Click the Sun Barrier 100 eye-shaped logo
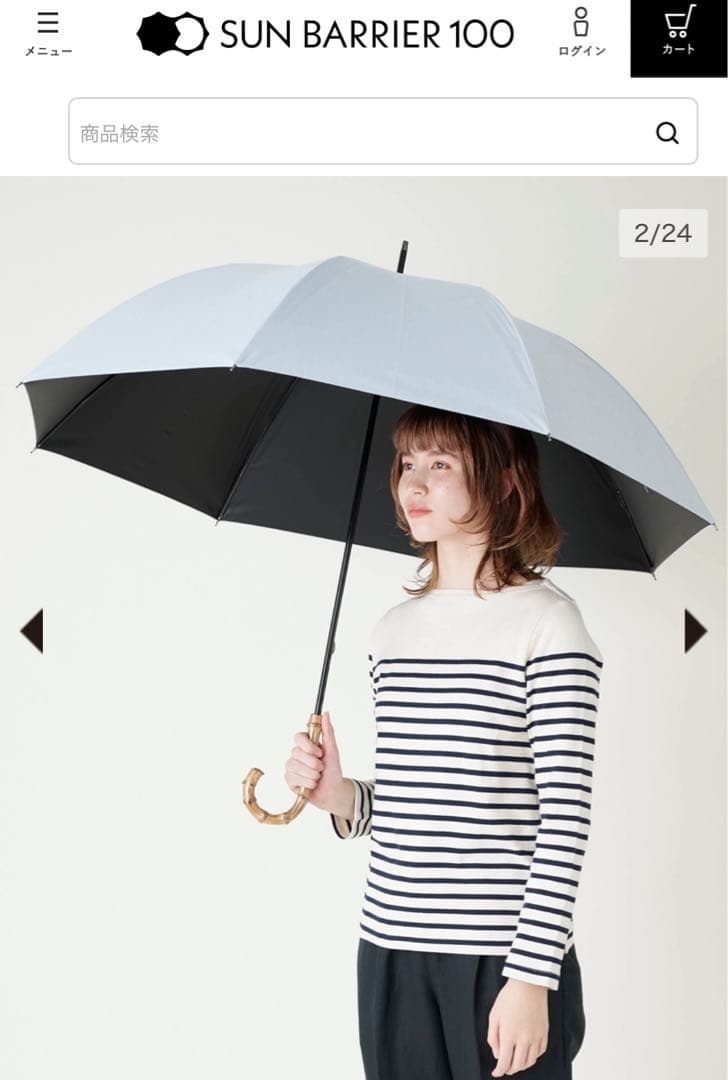This screenshot has height=1080, width=728. 170,30
